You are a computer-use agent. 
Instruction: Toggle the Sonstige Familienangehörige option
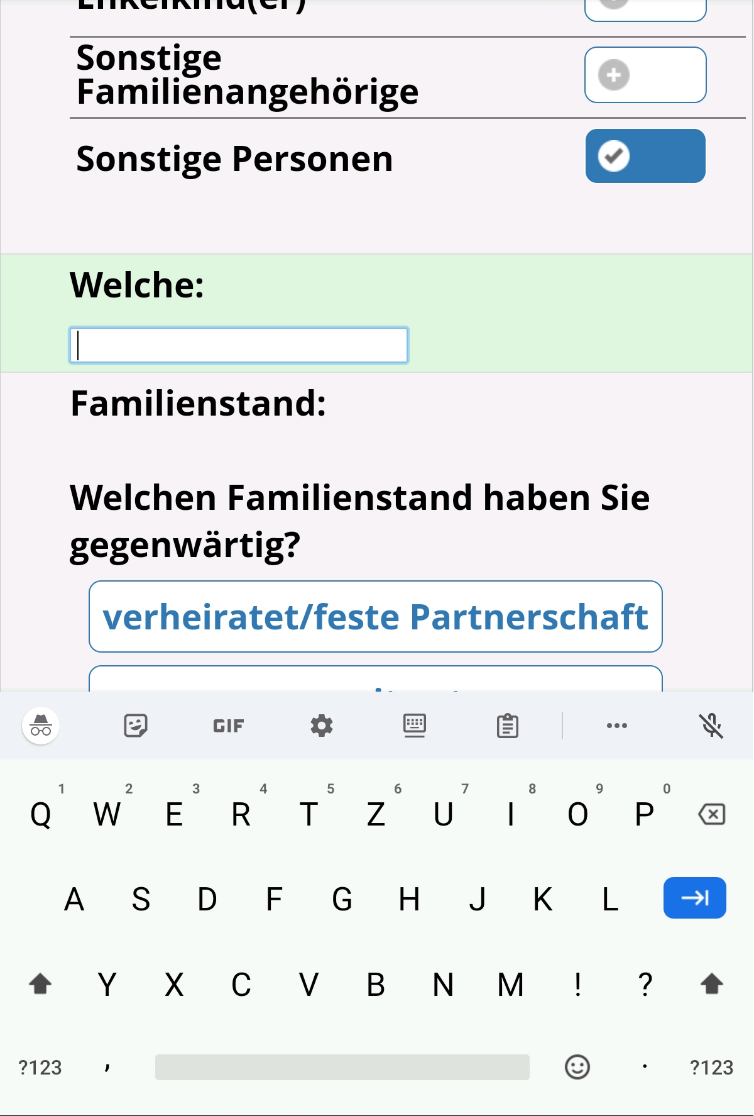(645, 75)
